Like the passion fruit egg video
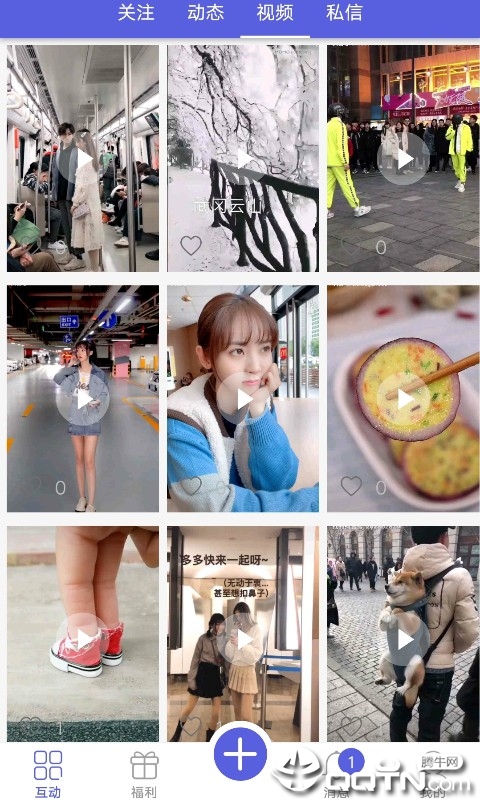The image size is (480, 800). [x=351, y=486]
